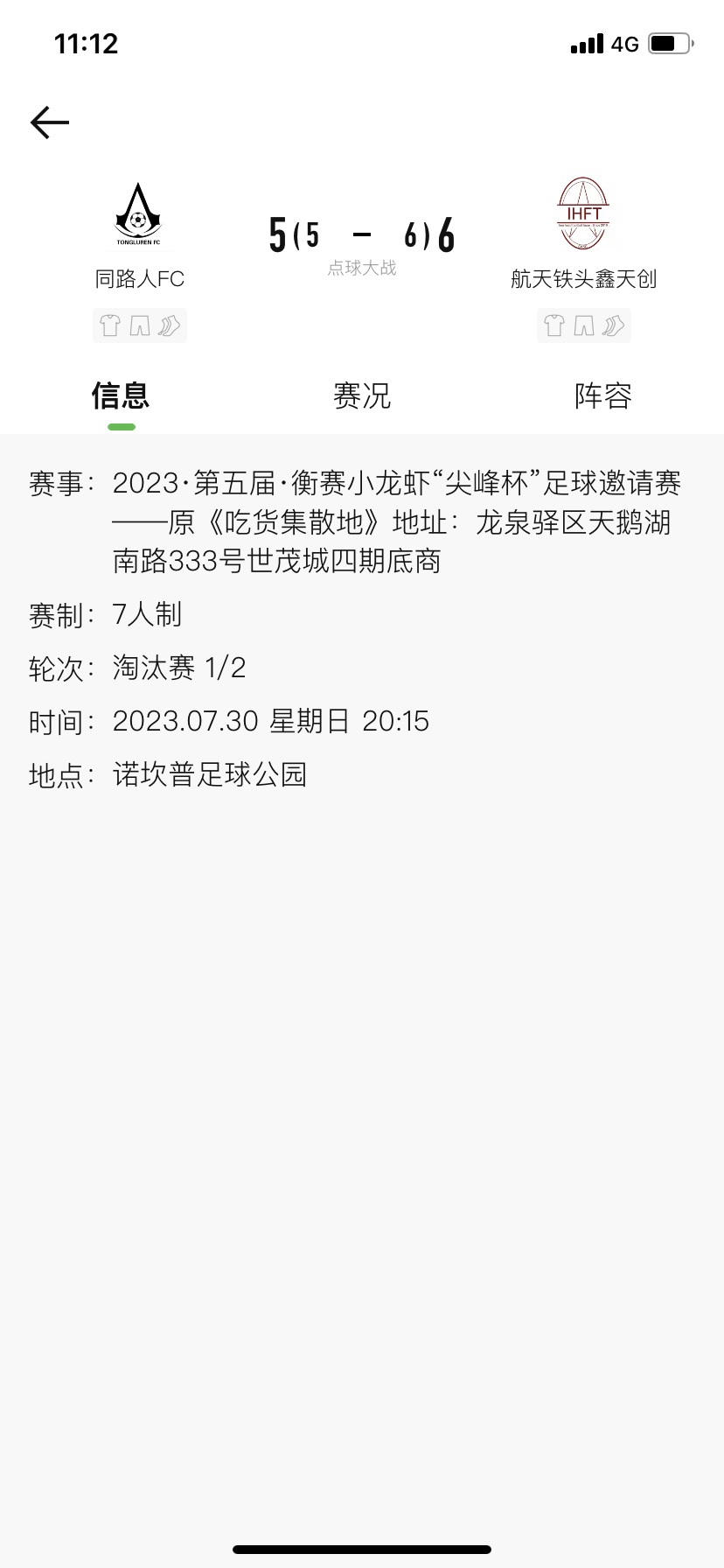Select the 信息 tab
The image size is (724, 1568).
pos(121,396)
